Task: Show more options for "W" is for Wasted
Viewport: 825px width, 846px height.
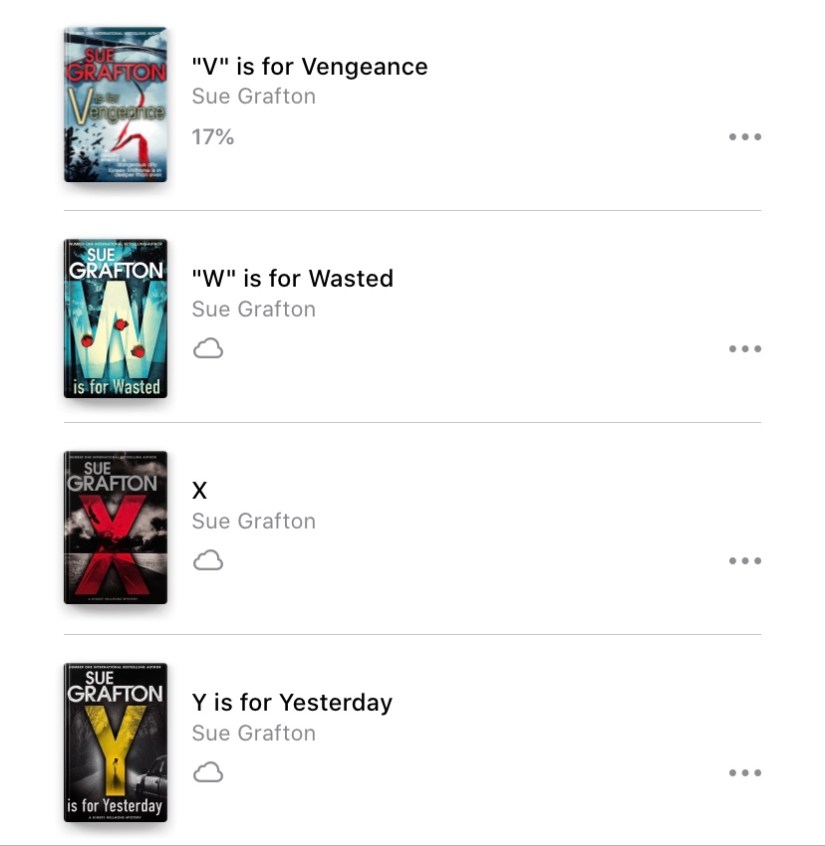Action: click(745, 349)
